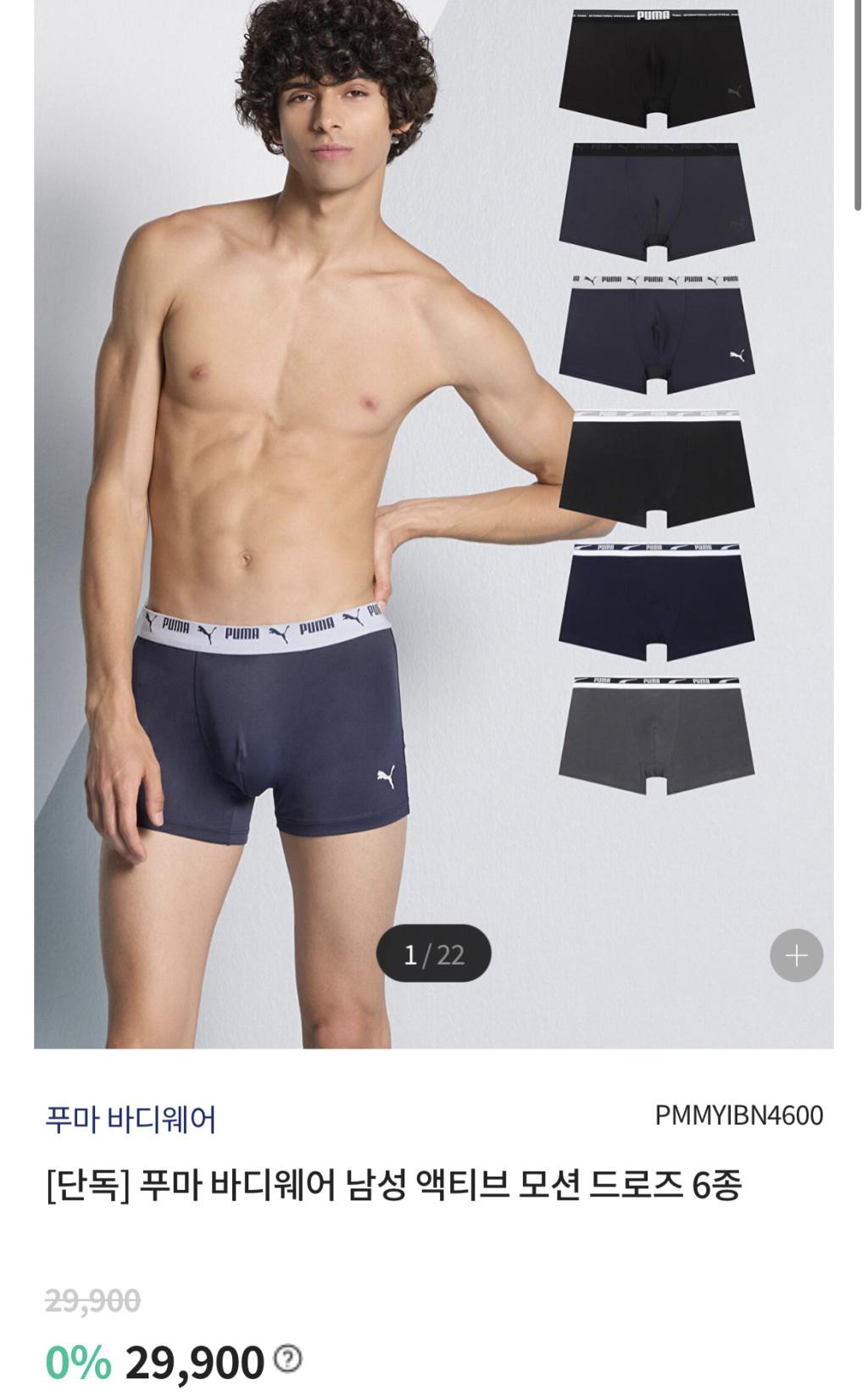This screenshot has height=1397, width=868.
Task: Tap the plus icon to enlarge image
Action: pos(796,955)
